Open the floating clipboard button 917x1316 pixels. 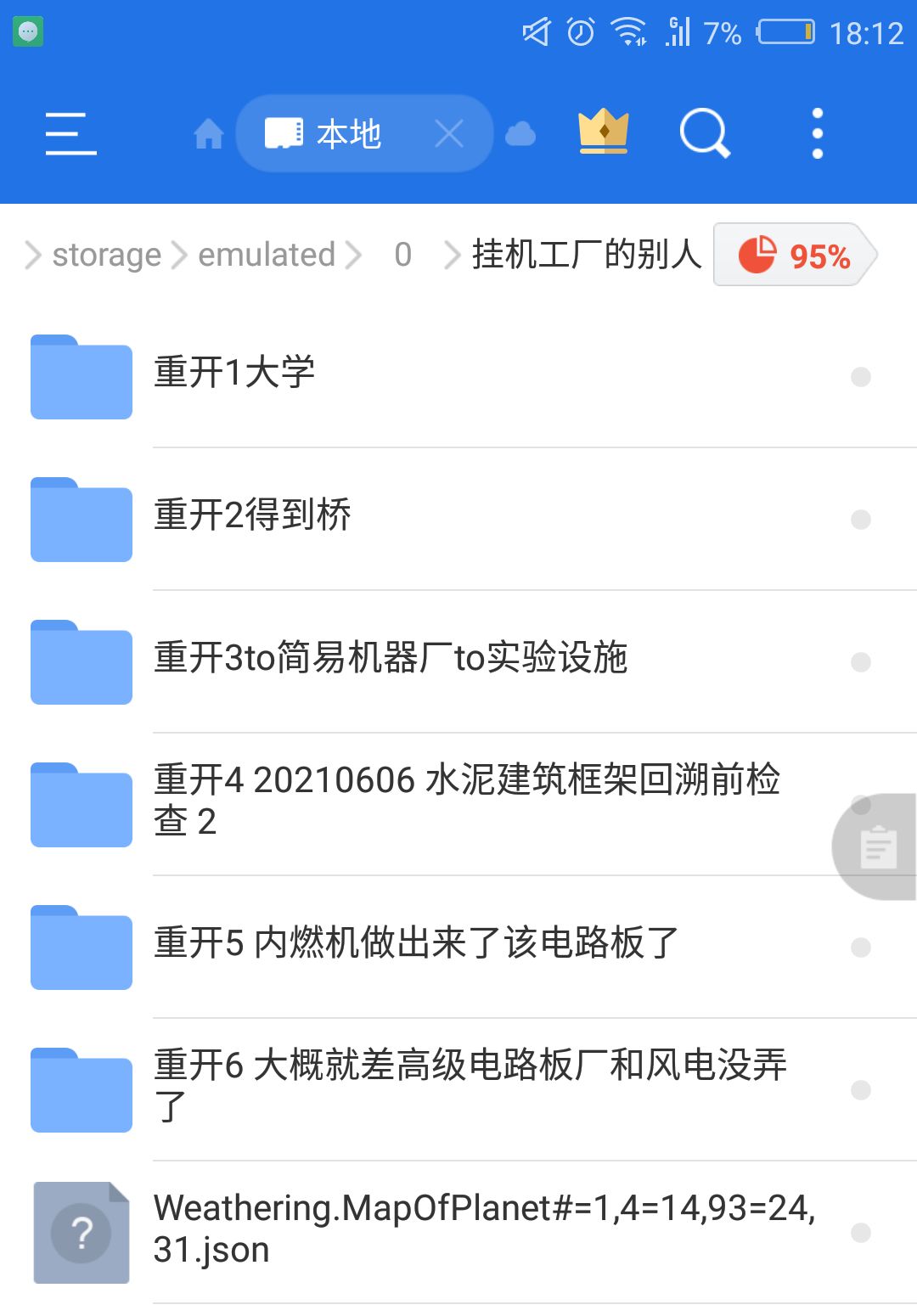pos(878,846)
